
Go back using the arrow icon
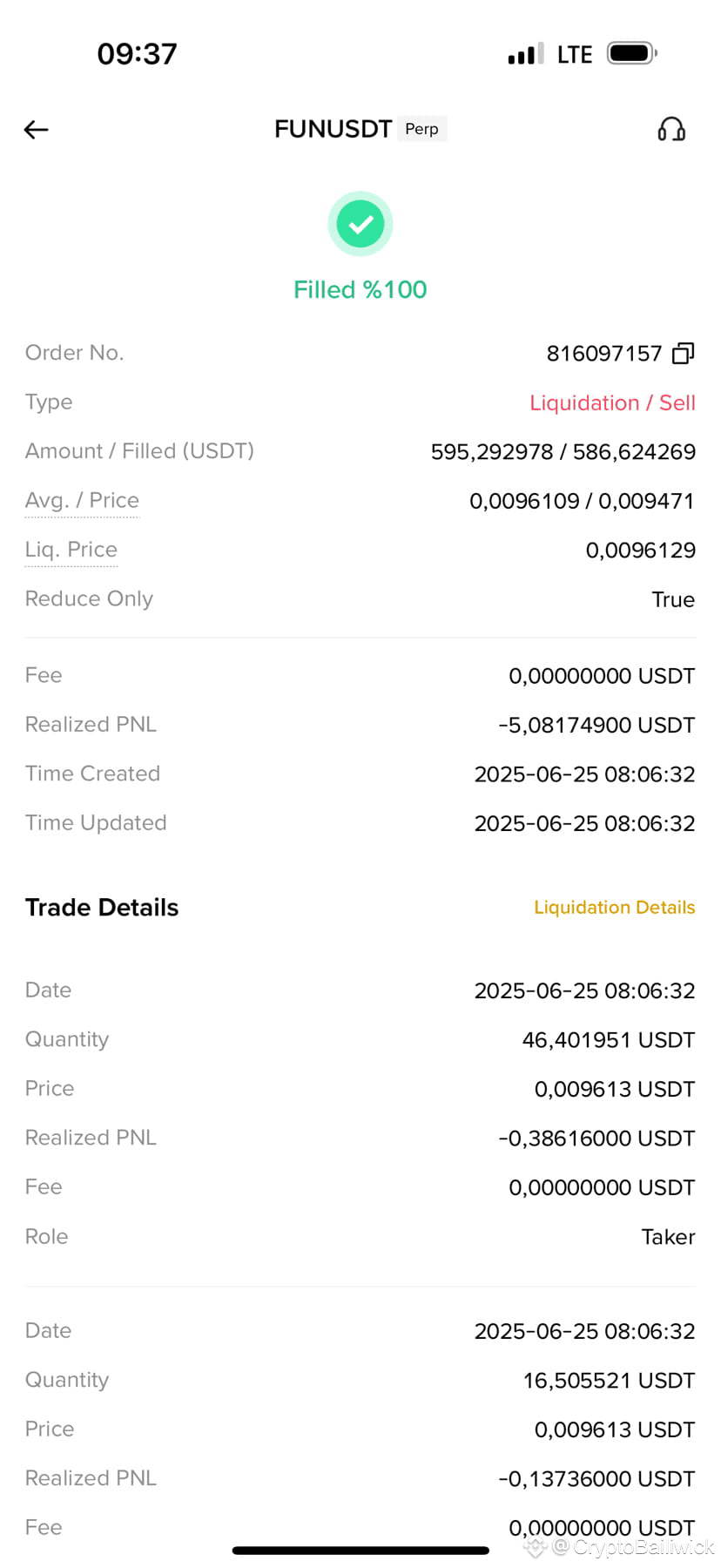pos(36,130)
